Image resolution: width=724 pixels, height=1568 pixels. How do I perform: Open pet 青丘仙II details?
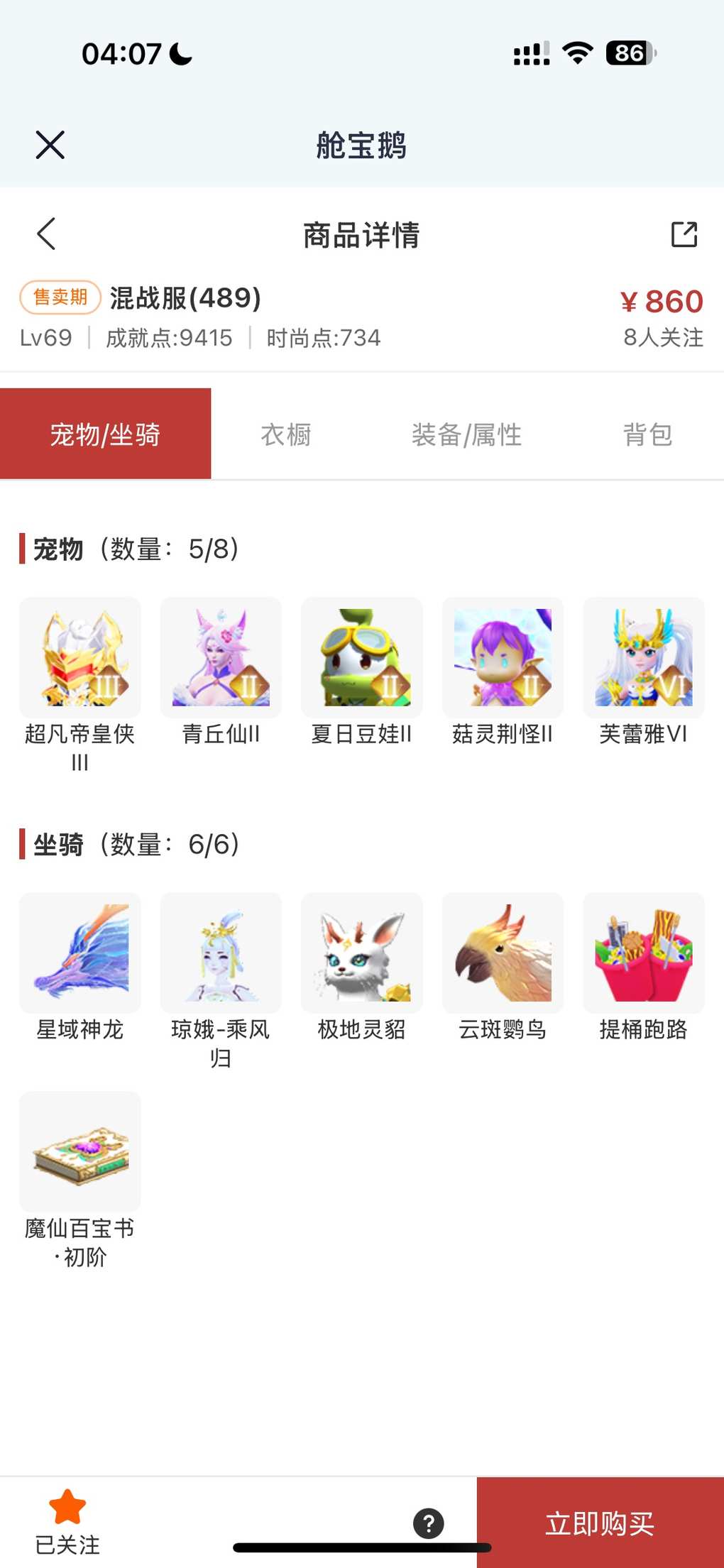(221, 658)
